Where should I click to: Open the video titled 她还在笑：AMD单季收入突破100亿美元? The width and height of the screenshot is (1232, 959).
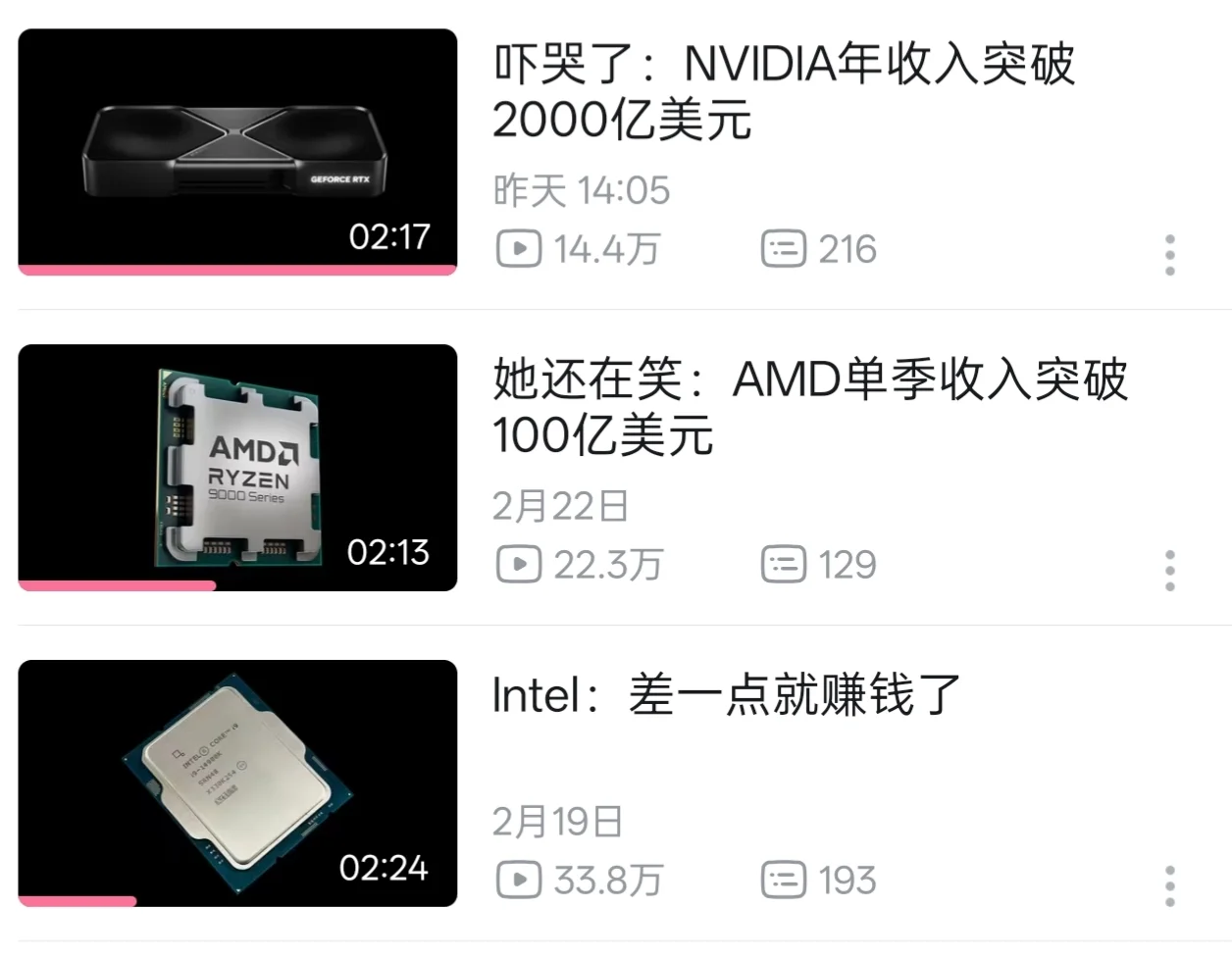[x=809, y=407]
